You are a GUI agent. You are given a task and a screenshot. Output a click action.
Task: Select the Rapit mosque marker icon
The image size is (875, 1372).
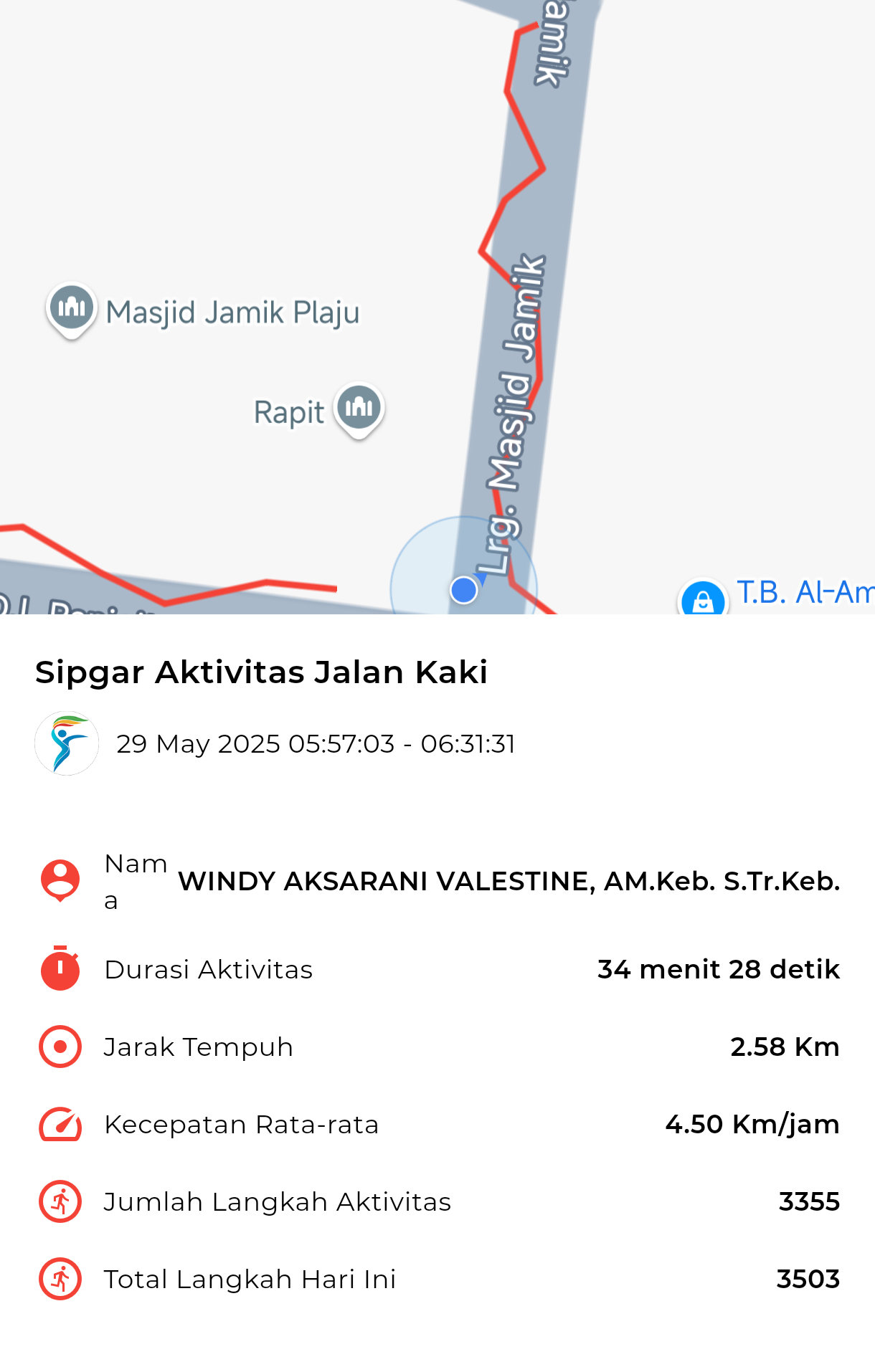[358, 407]
